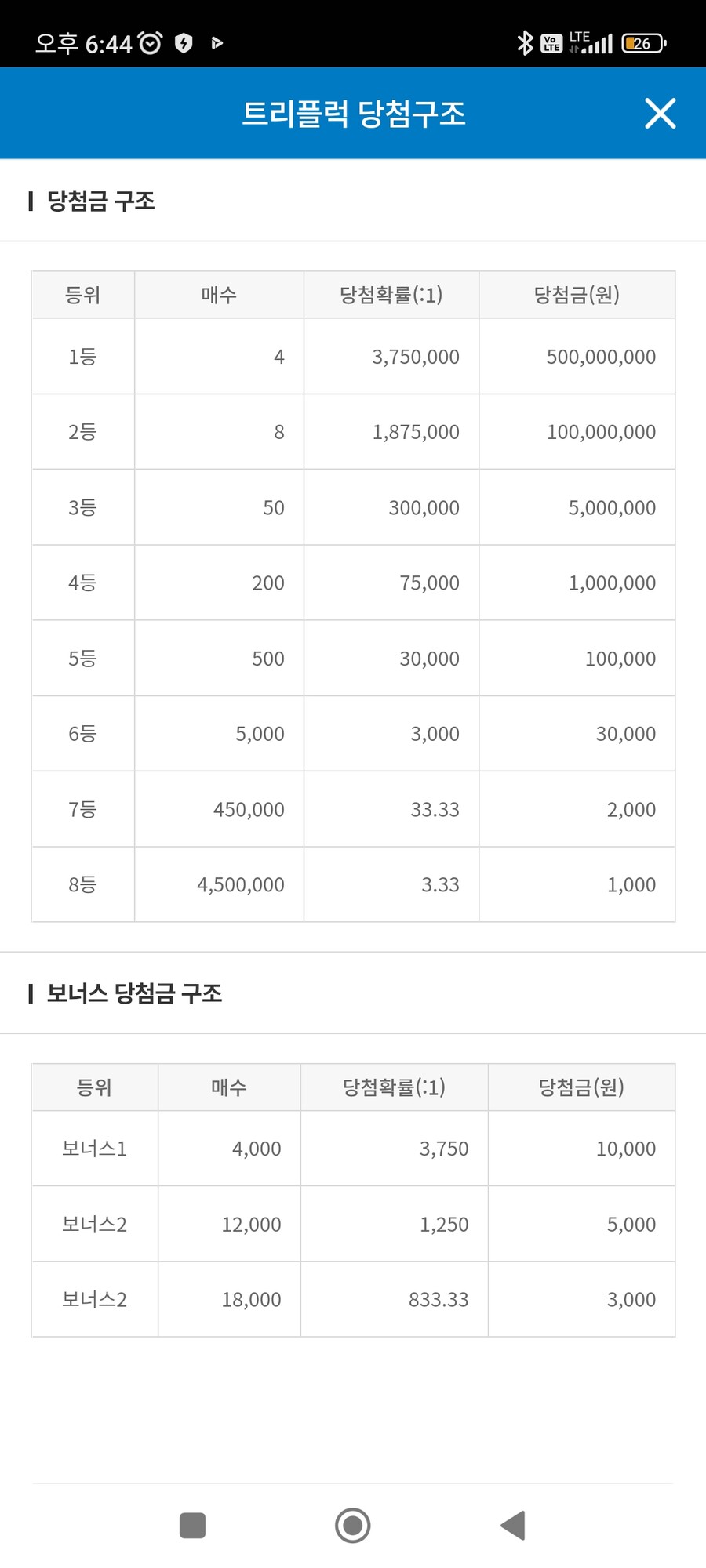Tap the battery indicator showing 26
The image size is (706, 1568).
coord(642,42)
